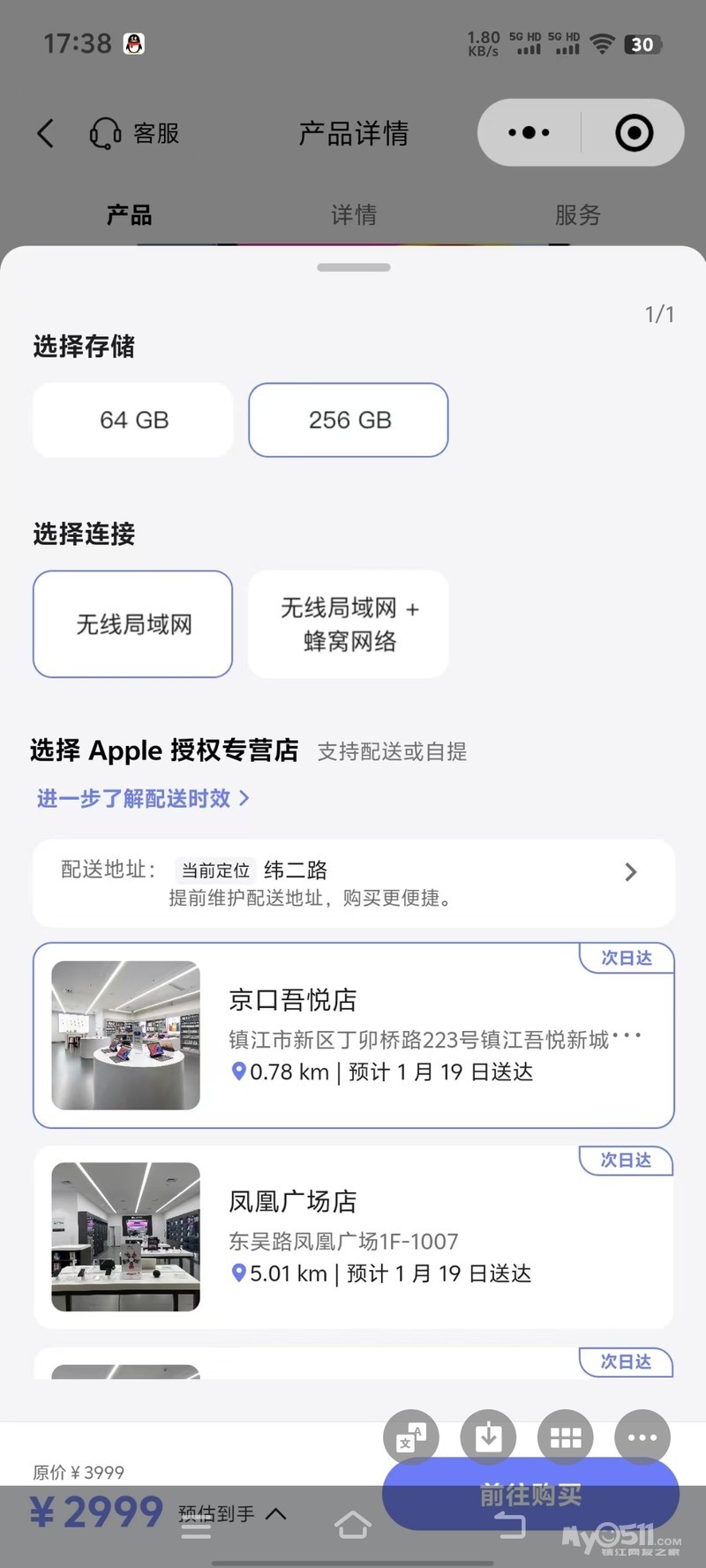Expand the 预估到手 price details
Image resolution: width=706 pixels, height=1568 pixels.
coord(233,1513)
